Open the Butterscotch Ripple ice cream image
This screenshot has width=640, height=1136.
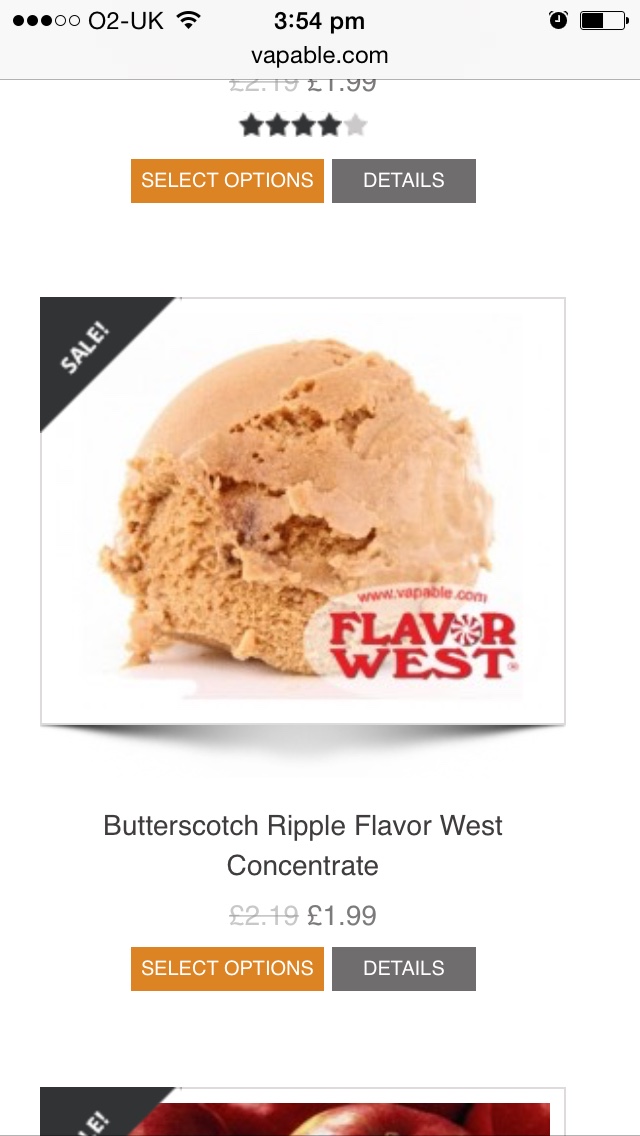(302, 510)
